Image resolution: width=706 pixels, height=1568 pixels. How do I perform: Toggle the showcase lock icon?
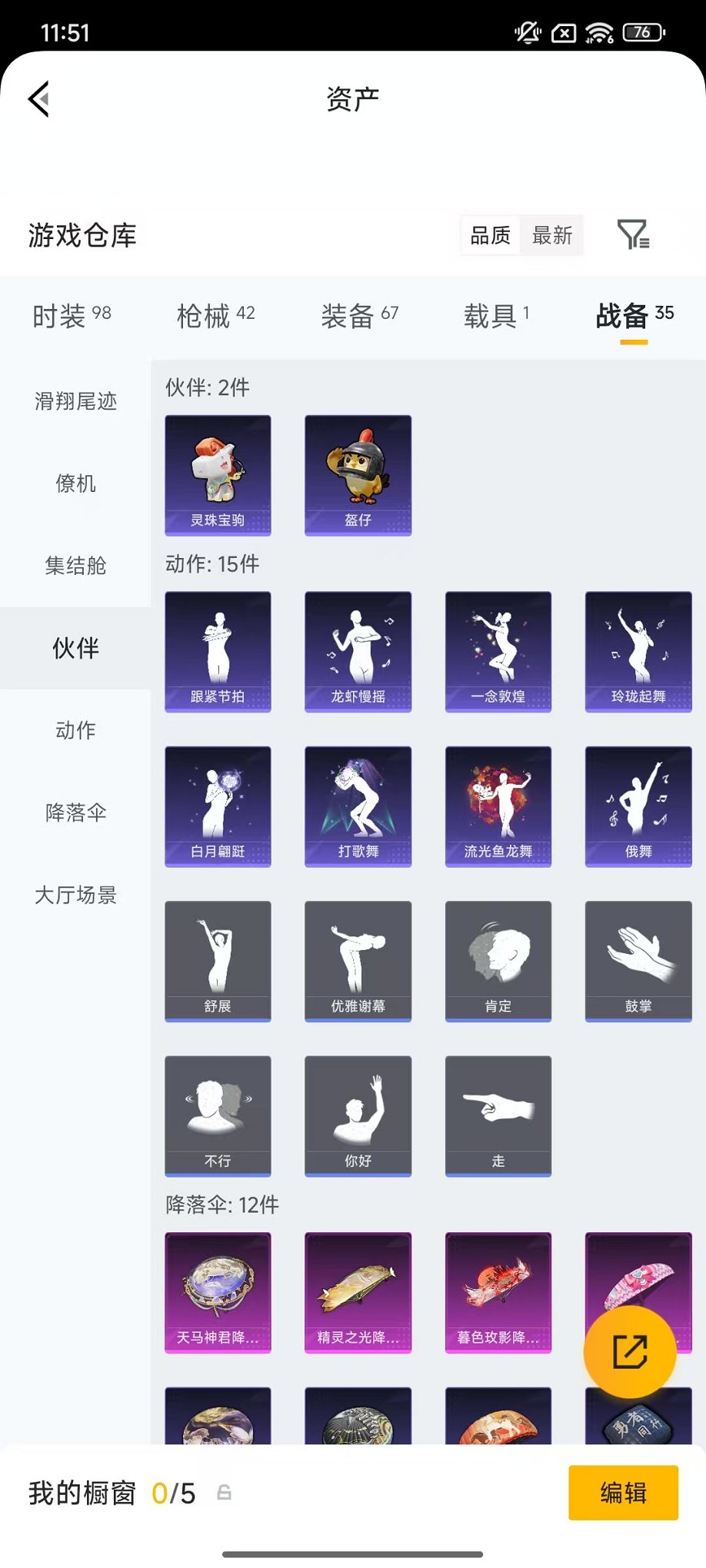(224, 1492)
